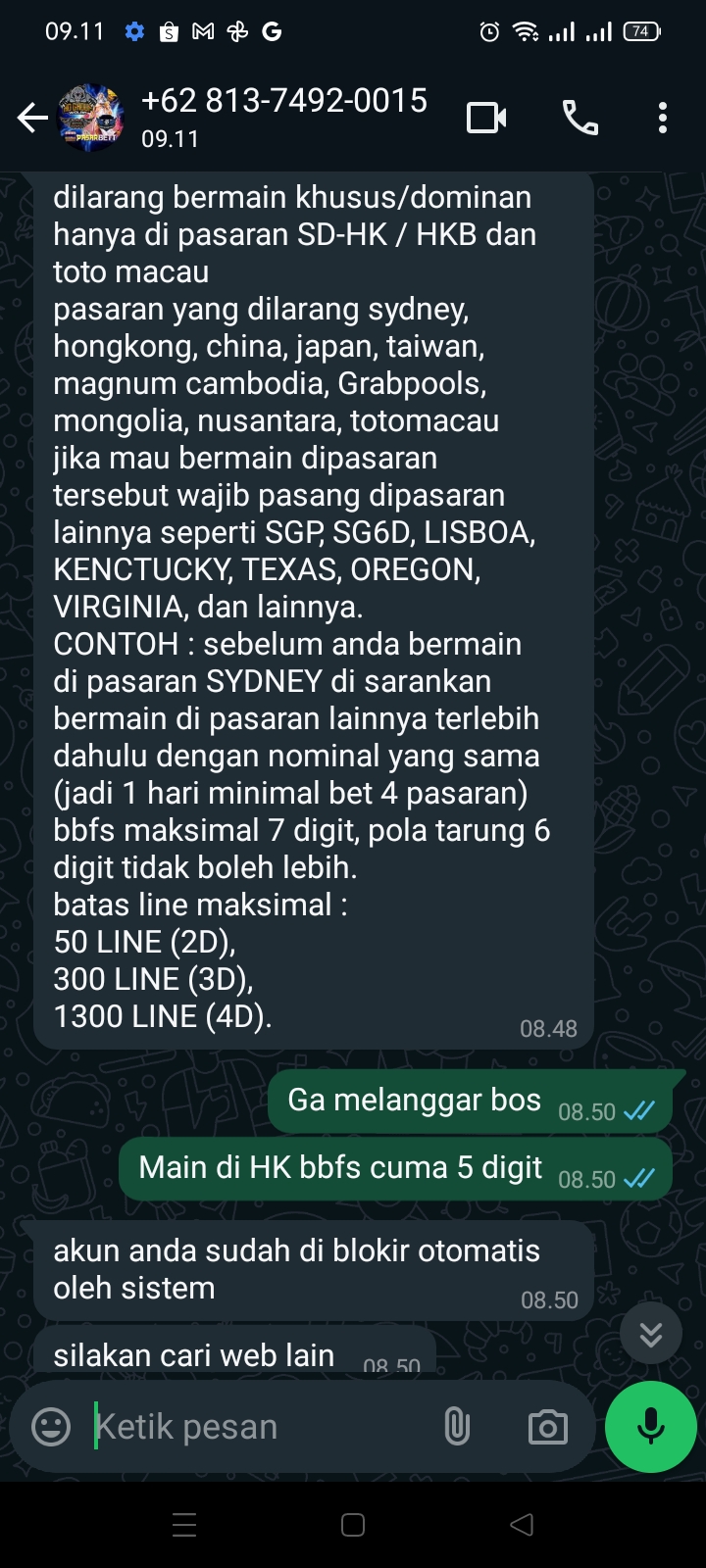Tap the microphone to record a voice message
706x1568 pixels.
click(651, 1427)
